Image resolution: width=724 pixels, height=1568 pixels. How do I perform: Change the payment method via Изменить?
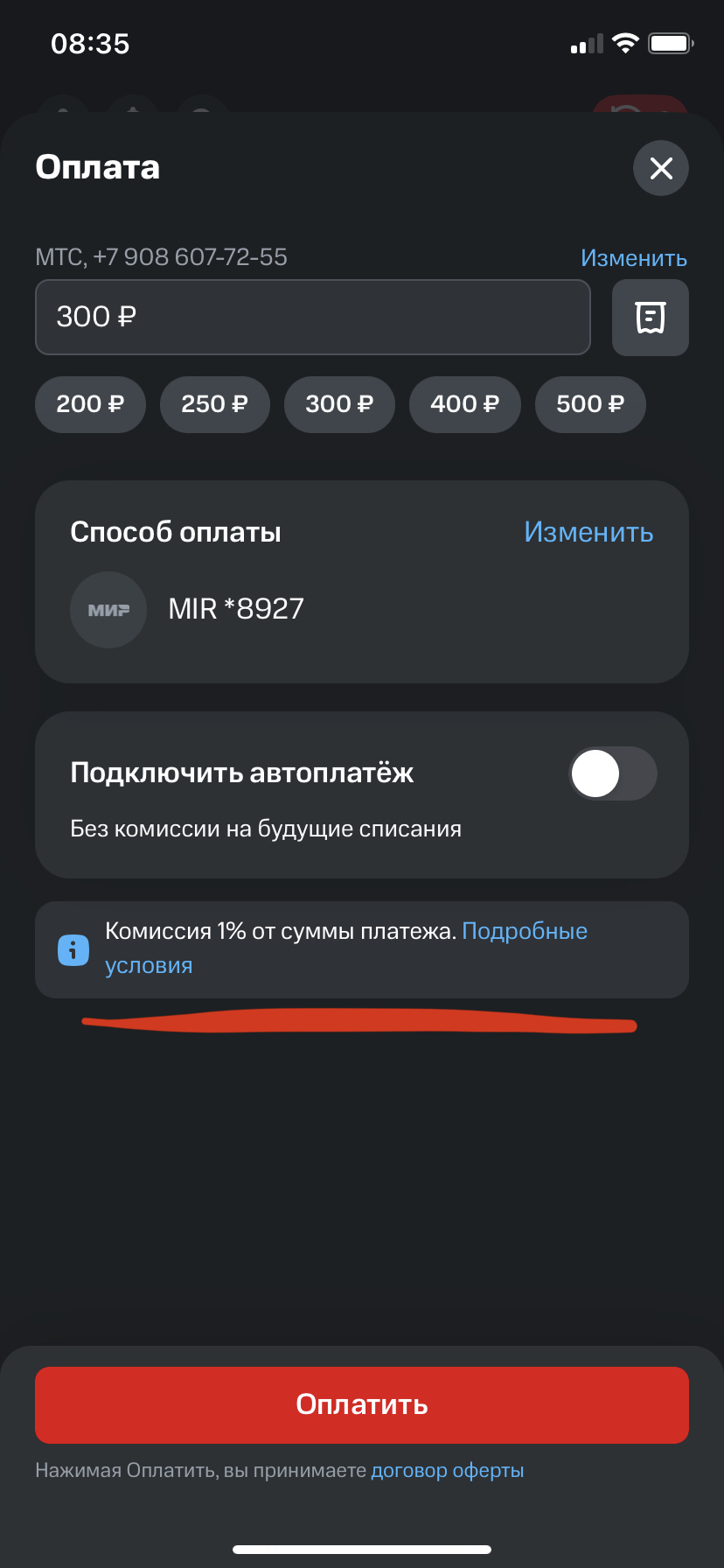click(588, 532)
